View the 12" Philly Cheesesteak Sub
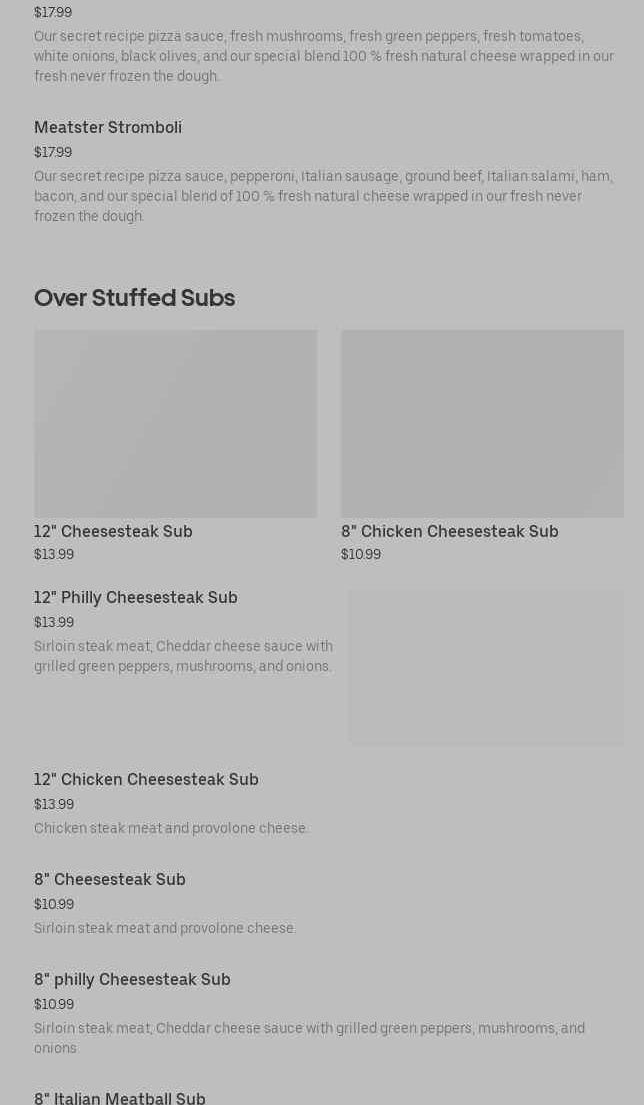 coord(328,667)
